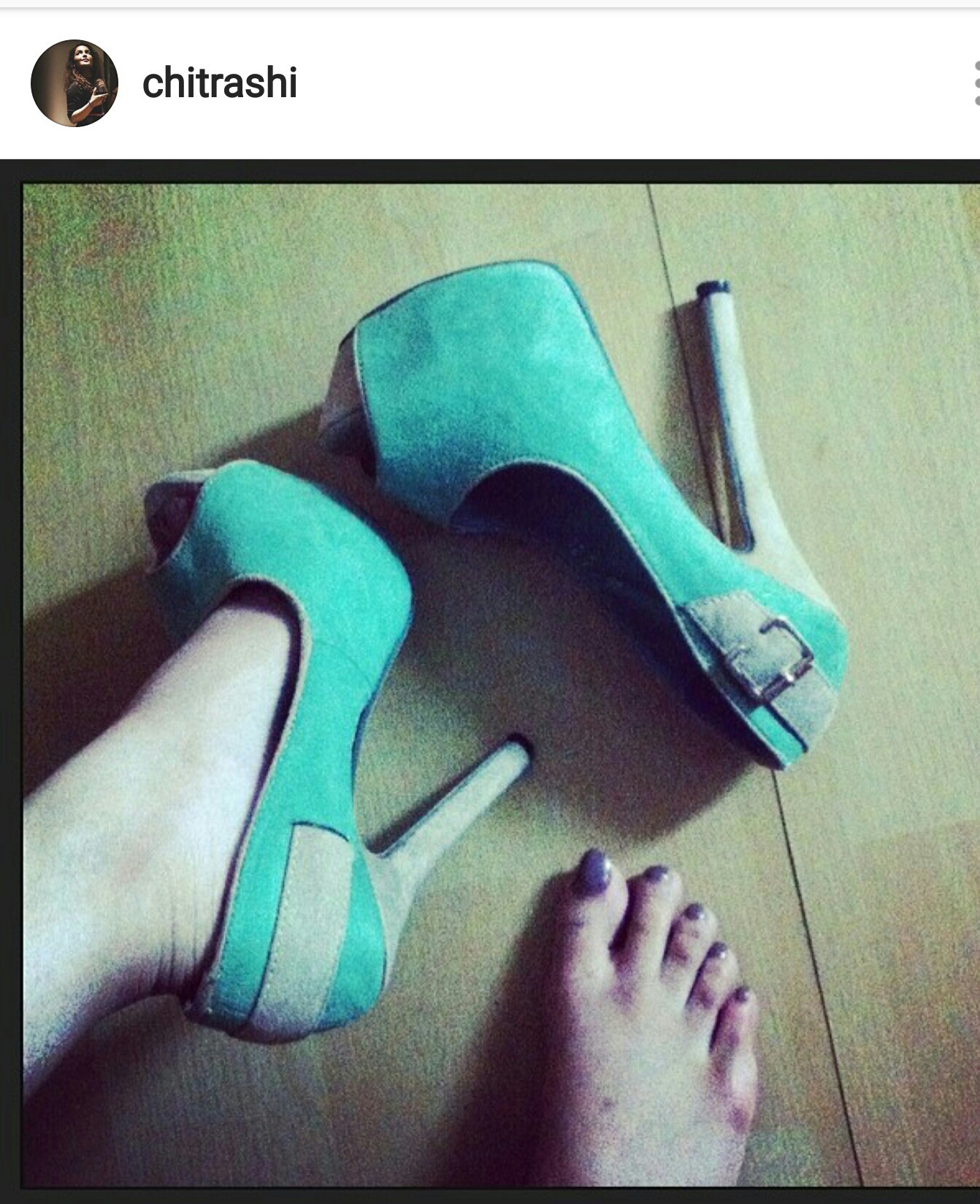
Task: Open the teal heels photo post
Action: point(489,679)
